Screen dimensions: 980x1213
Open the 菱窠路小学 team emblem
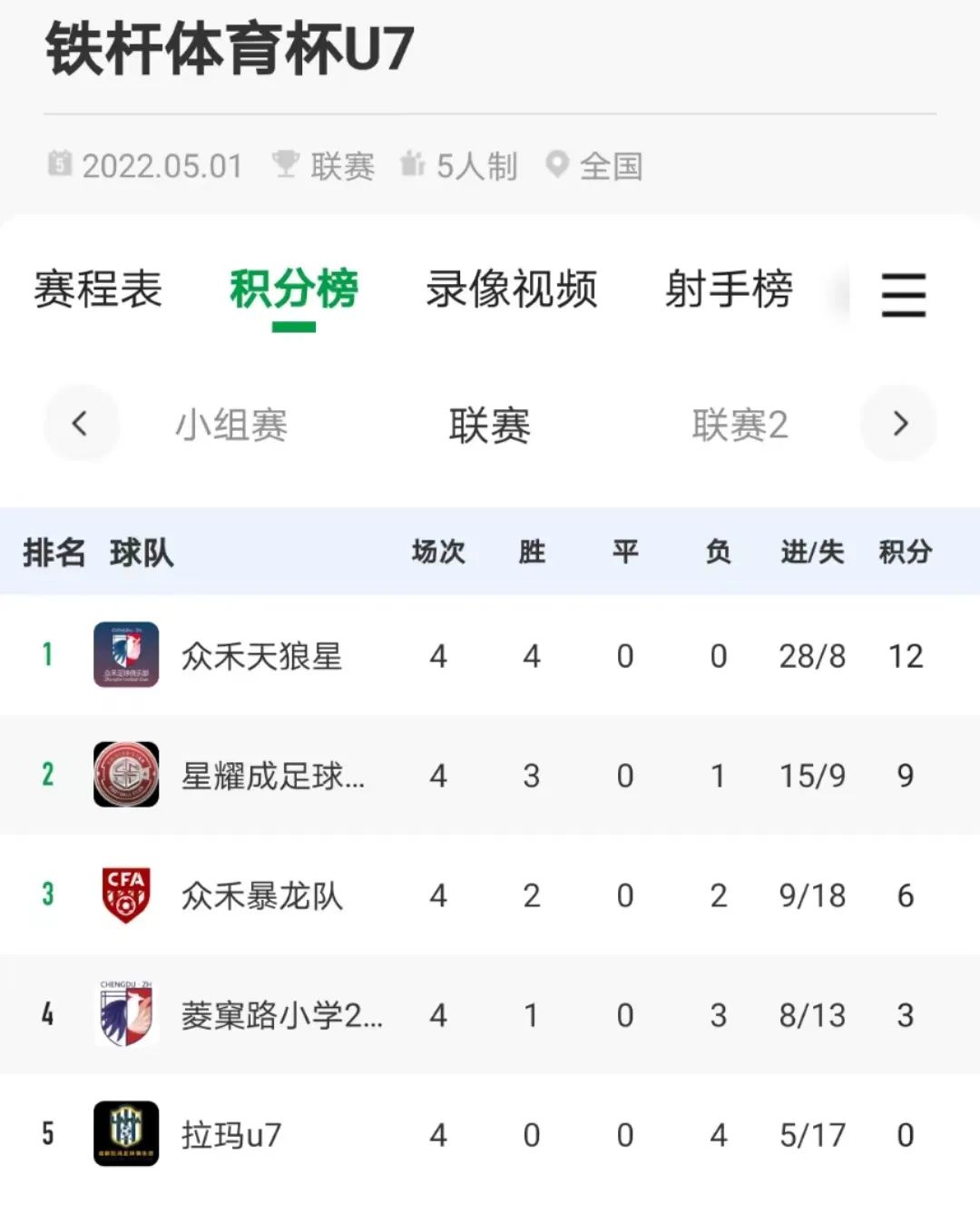point(126,1014)
